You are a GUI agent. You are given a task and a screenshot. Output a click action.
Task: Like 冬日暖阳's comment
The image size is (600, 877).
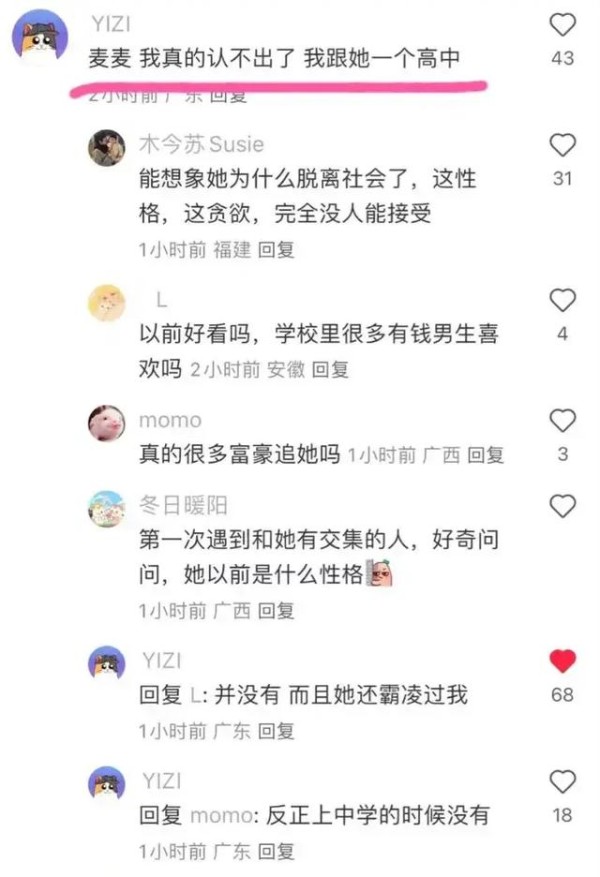coord(563,506)
